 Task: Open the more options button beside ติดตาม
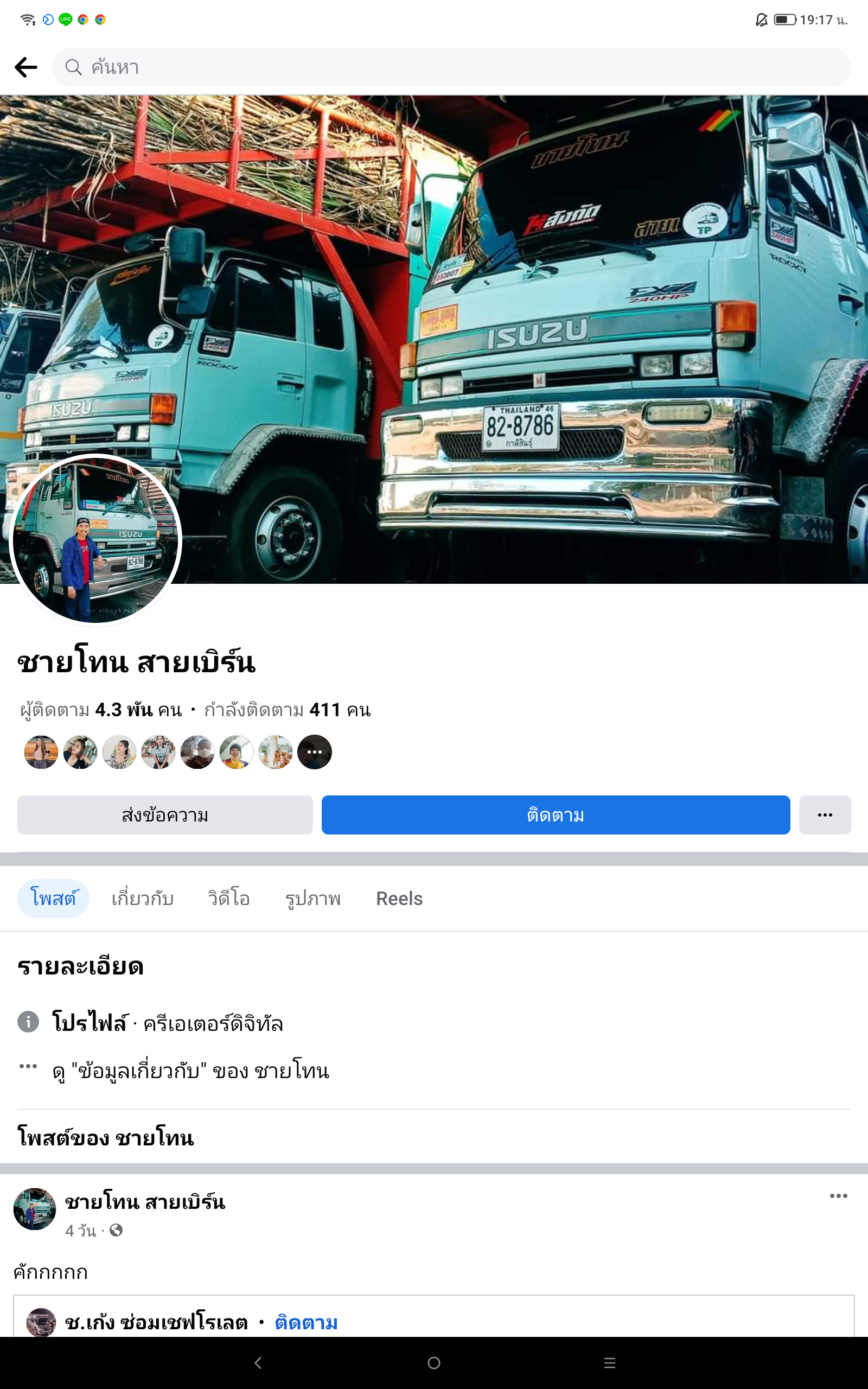[825, 814]
